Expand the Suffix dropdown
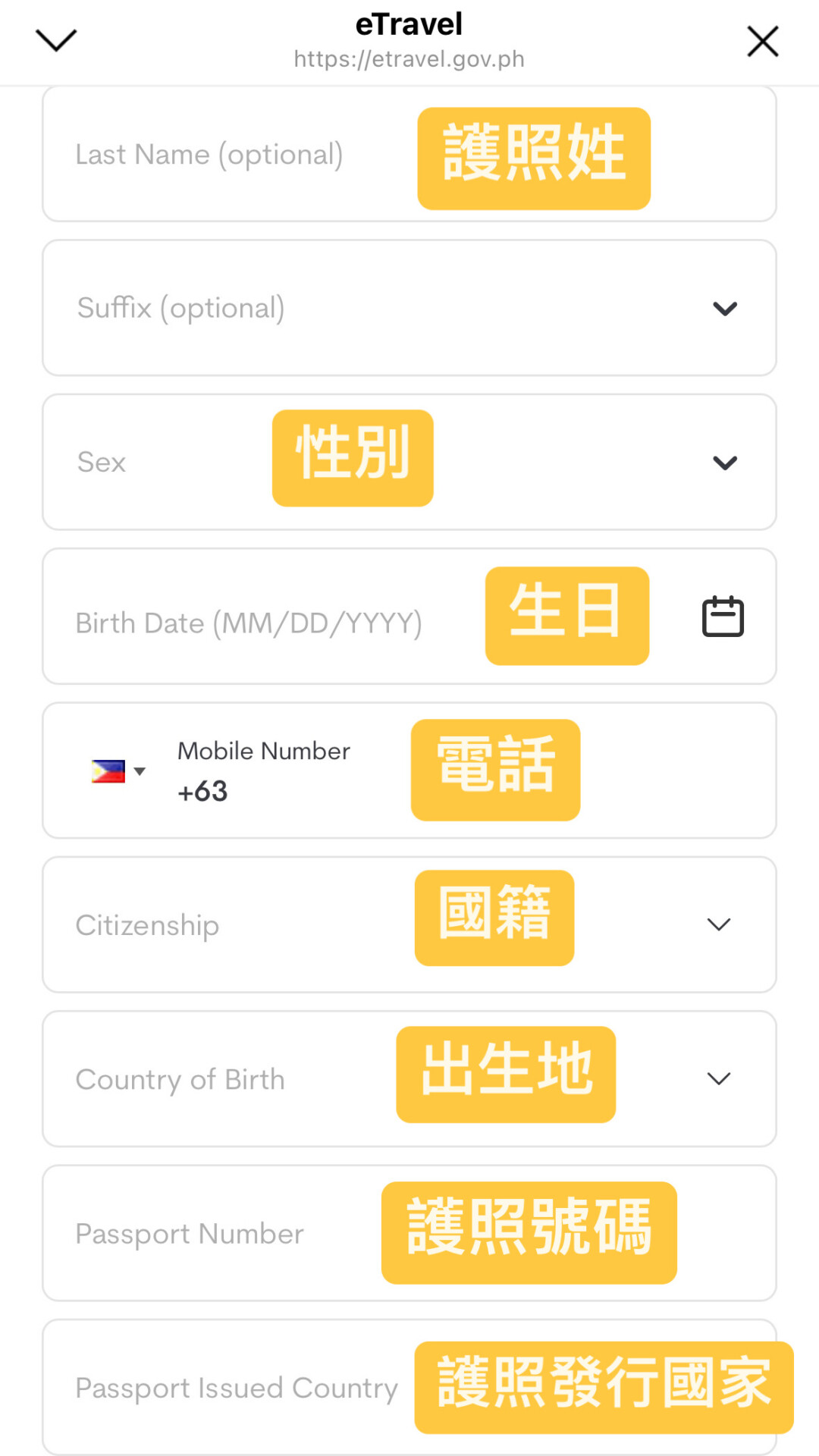 (725, 308)
